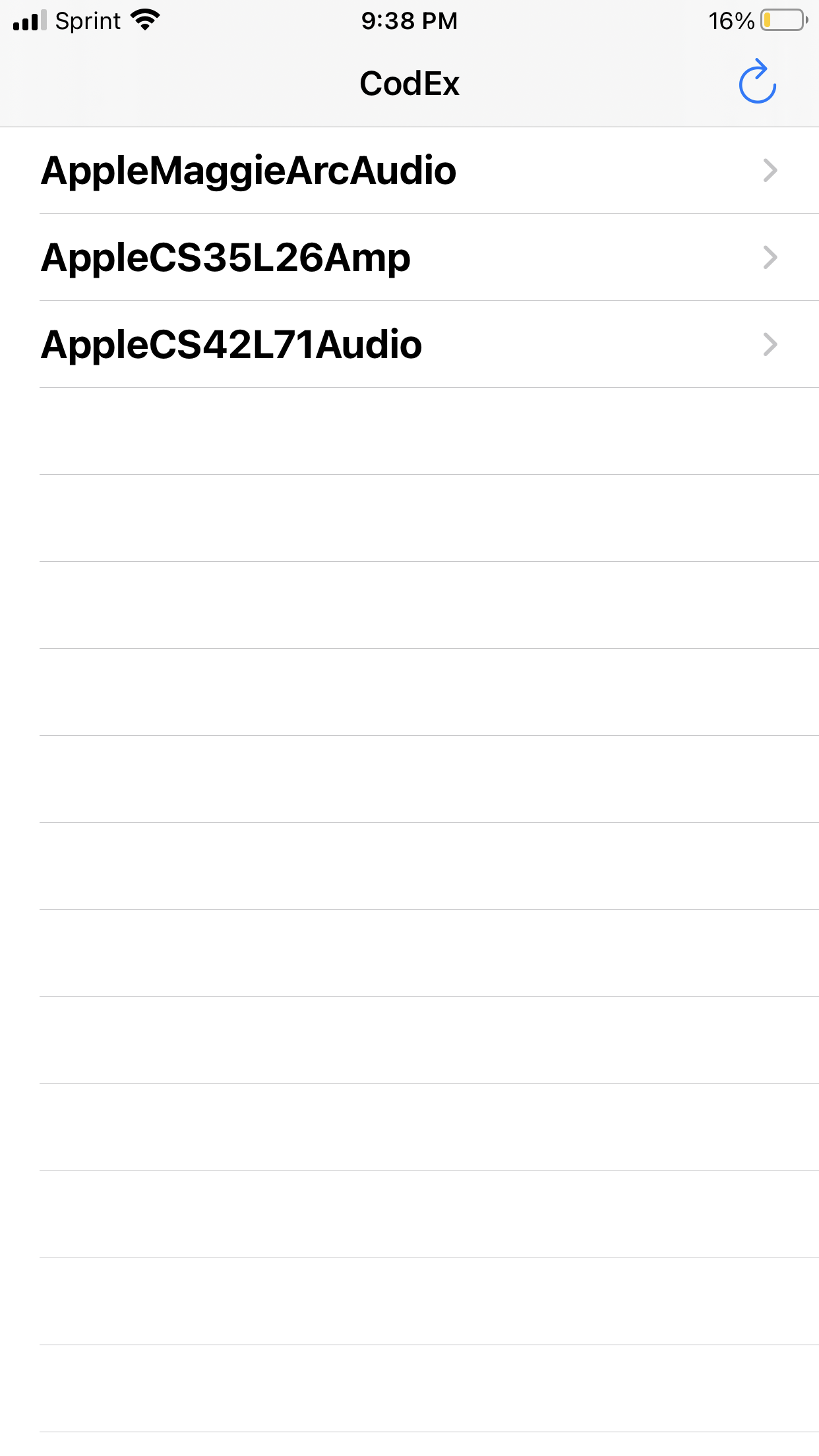Select AppleCS42L71Audio from the list
This screenshot has height=1456, width=819.
[x=409, y=344]
